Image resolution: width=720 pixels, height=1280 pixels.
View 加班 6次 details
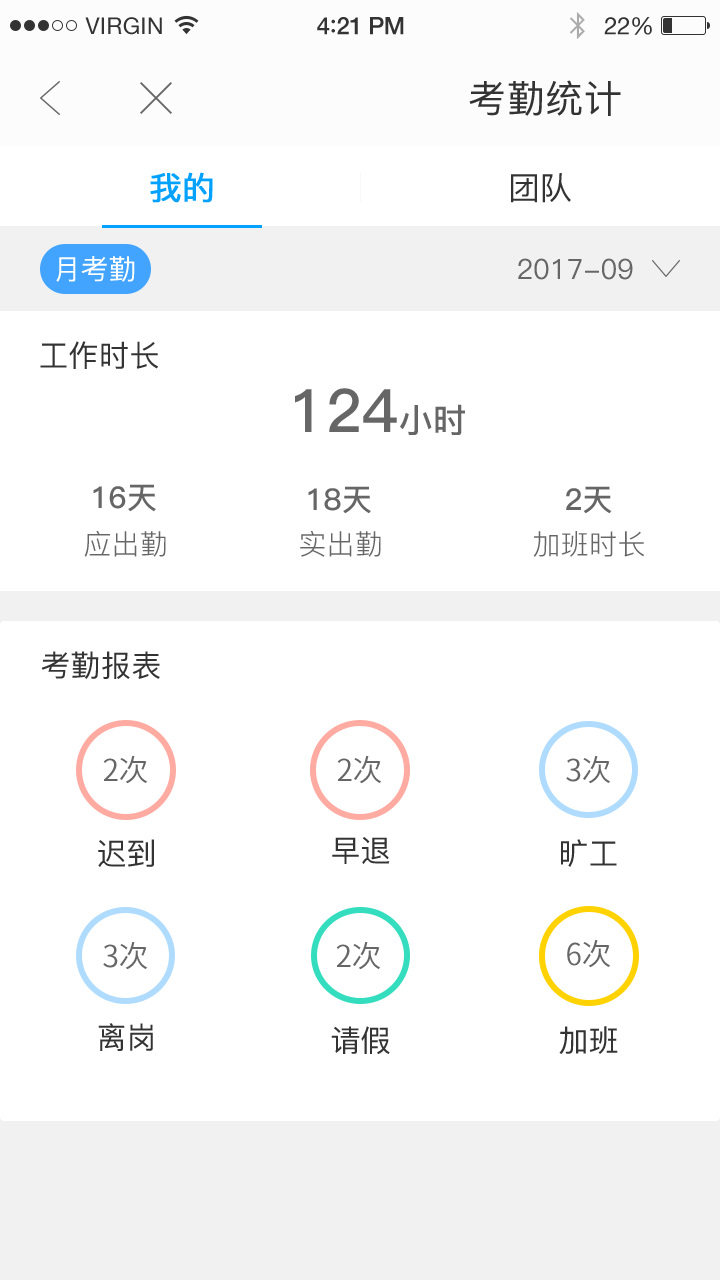(588, 956)
